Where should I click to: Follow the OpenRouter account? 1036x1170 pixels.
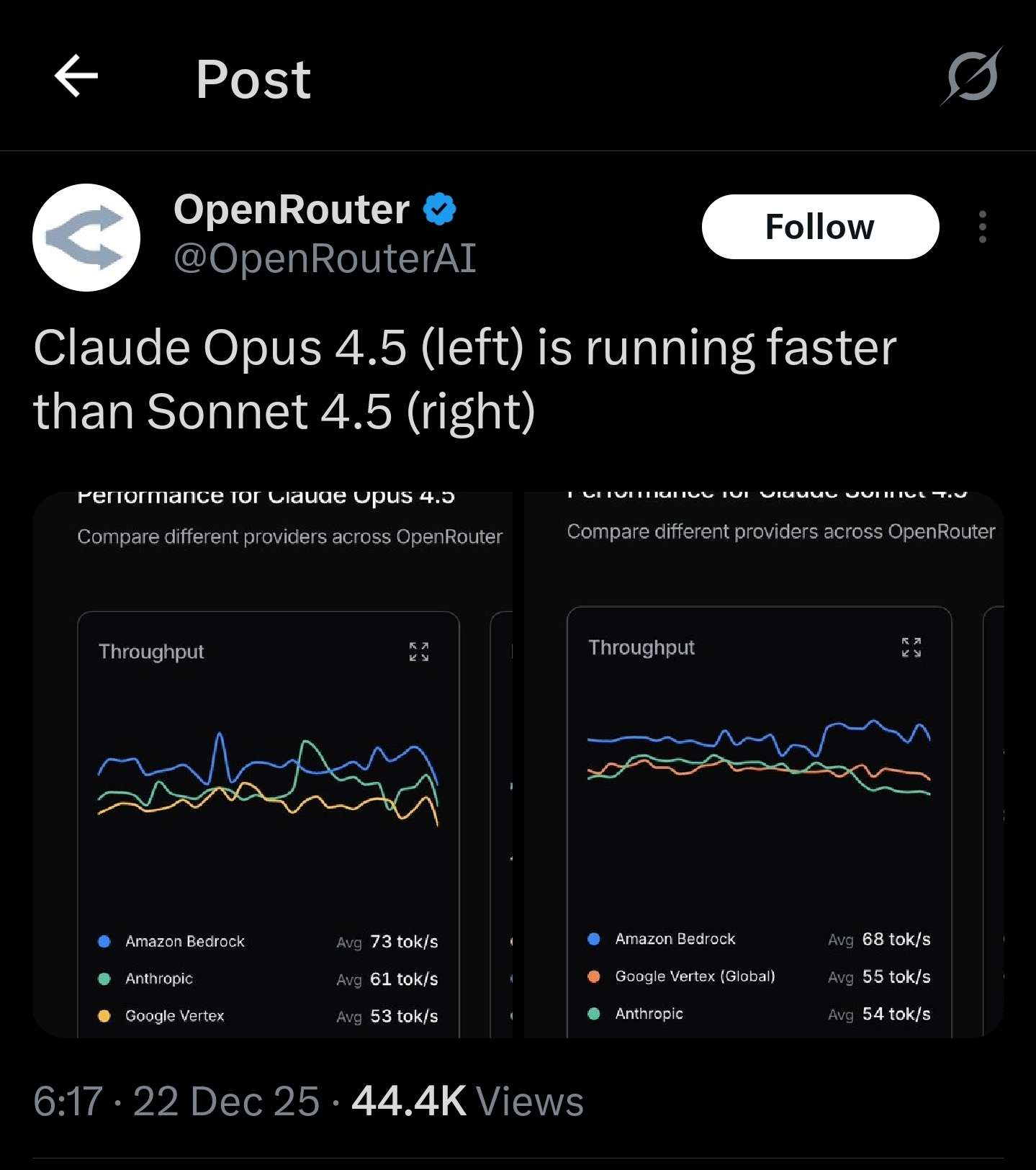point(820,227)
